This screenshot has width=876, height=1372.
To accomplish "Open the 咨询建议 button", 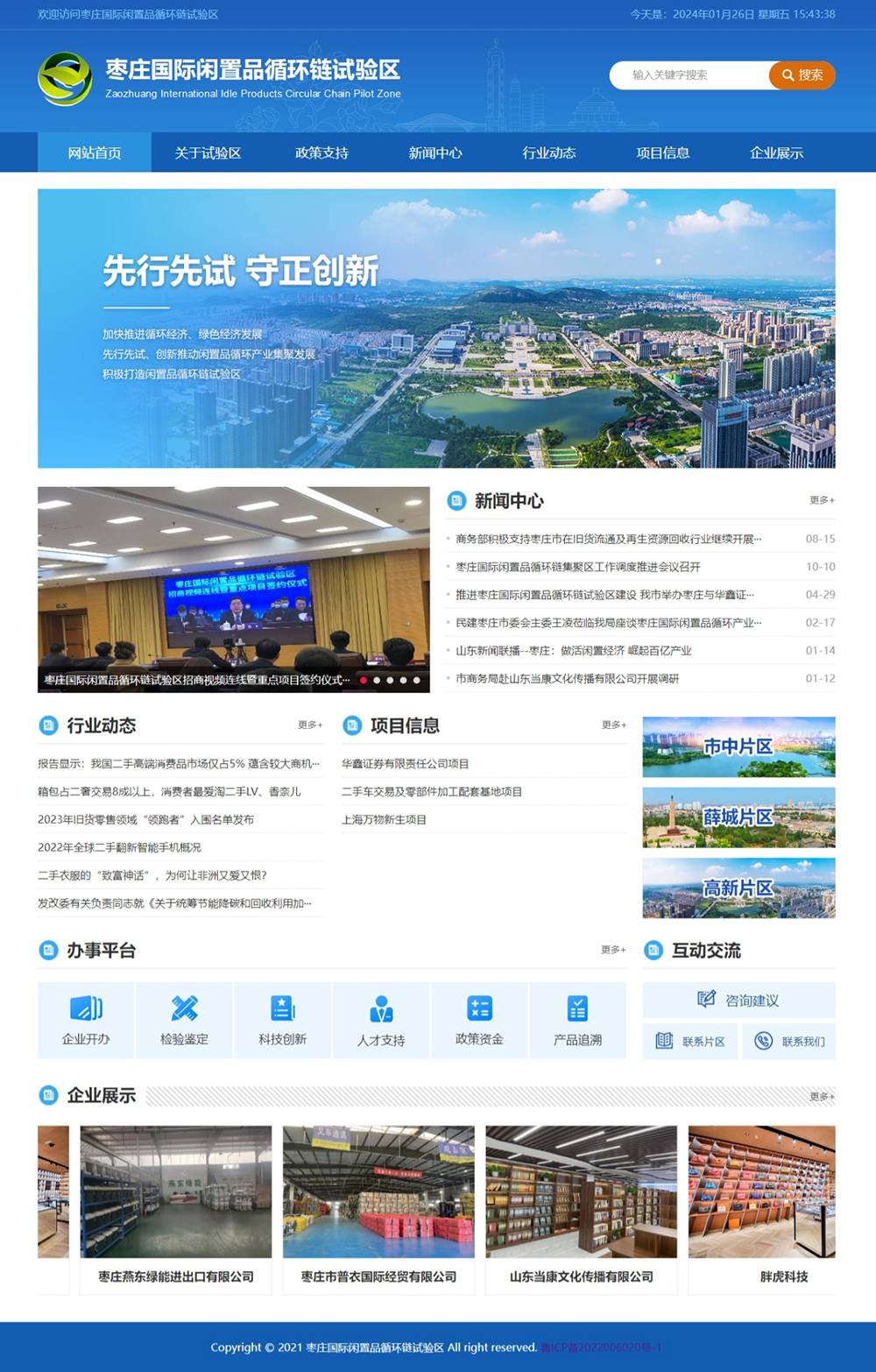I will 738,1000.
